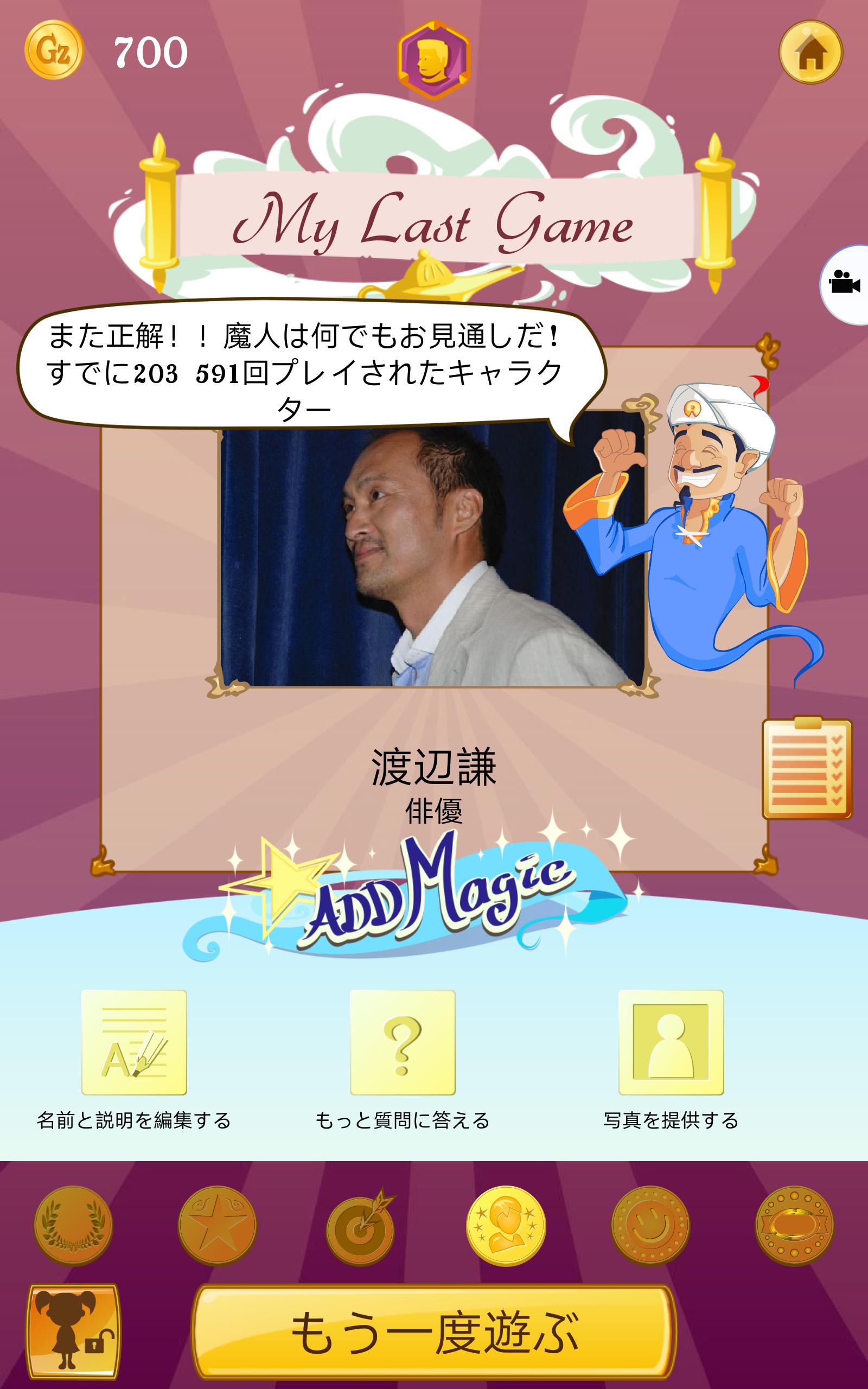This screenshot has width=868, height=1389.
Task: Open the ring ribbon award medal
Action: tap(794, 1225)
